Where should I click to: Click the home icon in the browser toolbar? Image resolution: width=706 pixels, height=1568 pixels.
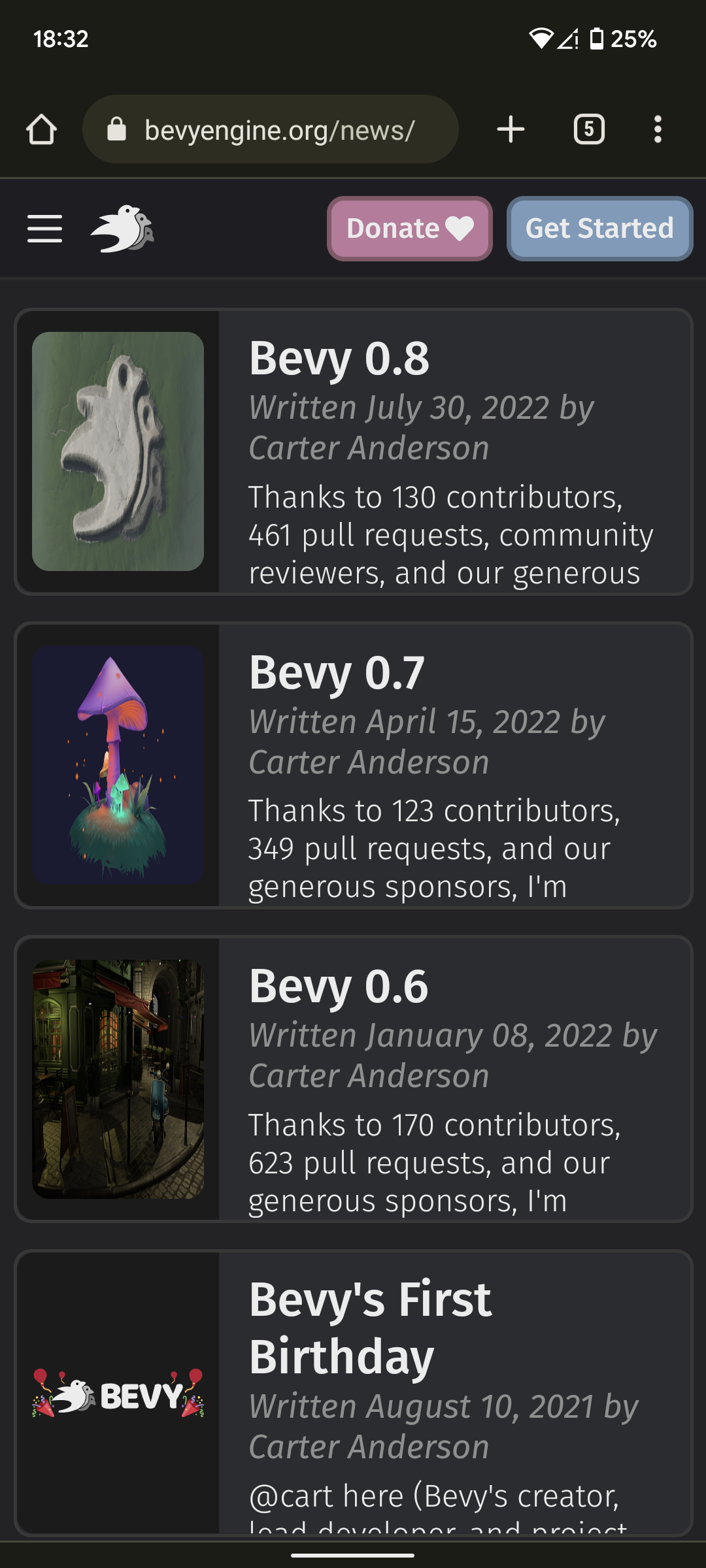pos(41,129)
